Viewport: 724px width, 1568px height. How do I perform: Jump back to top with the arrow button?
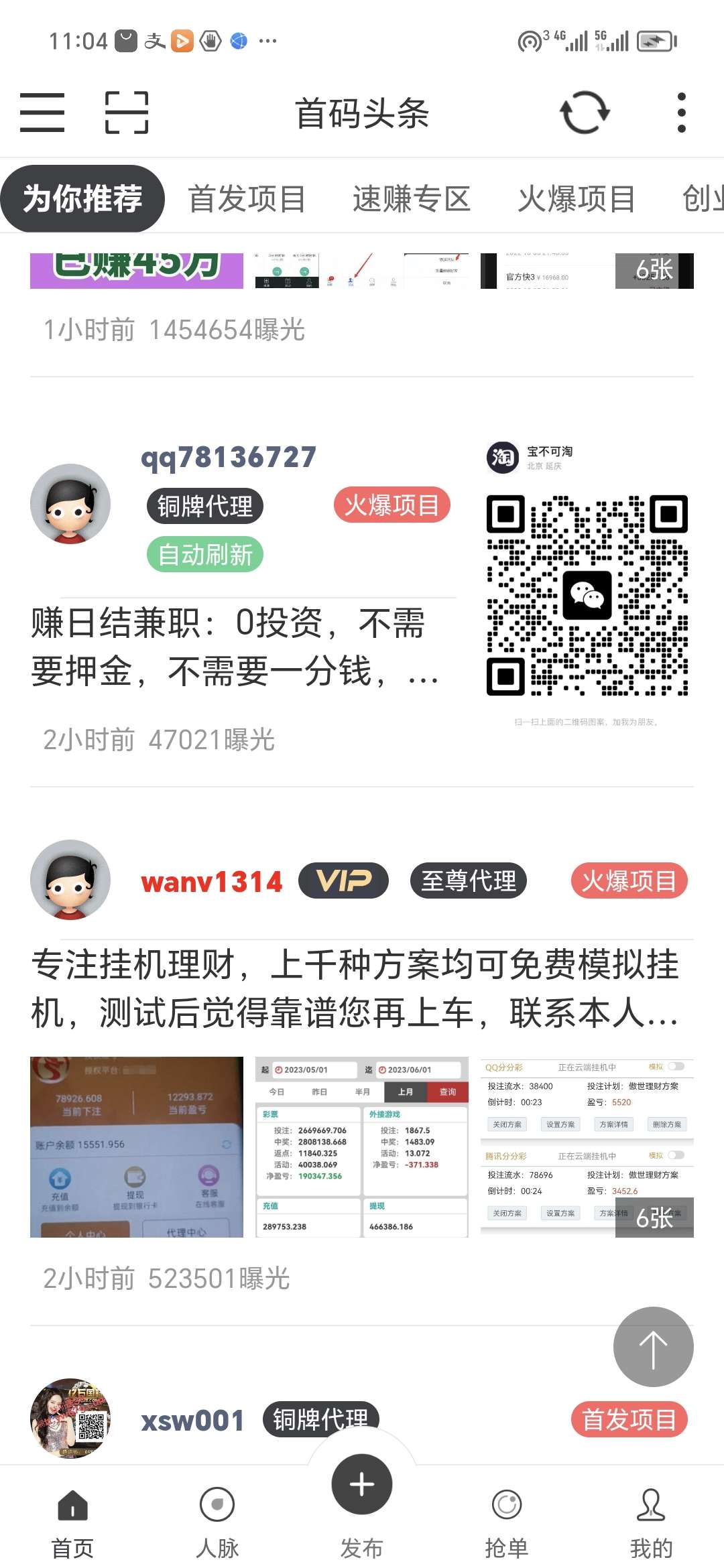click(654, 1347)
